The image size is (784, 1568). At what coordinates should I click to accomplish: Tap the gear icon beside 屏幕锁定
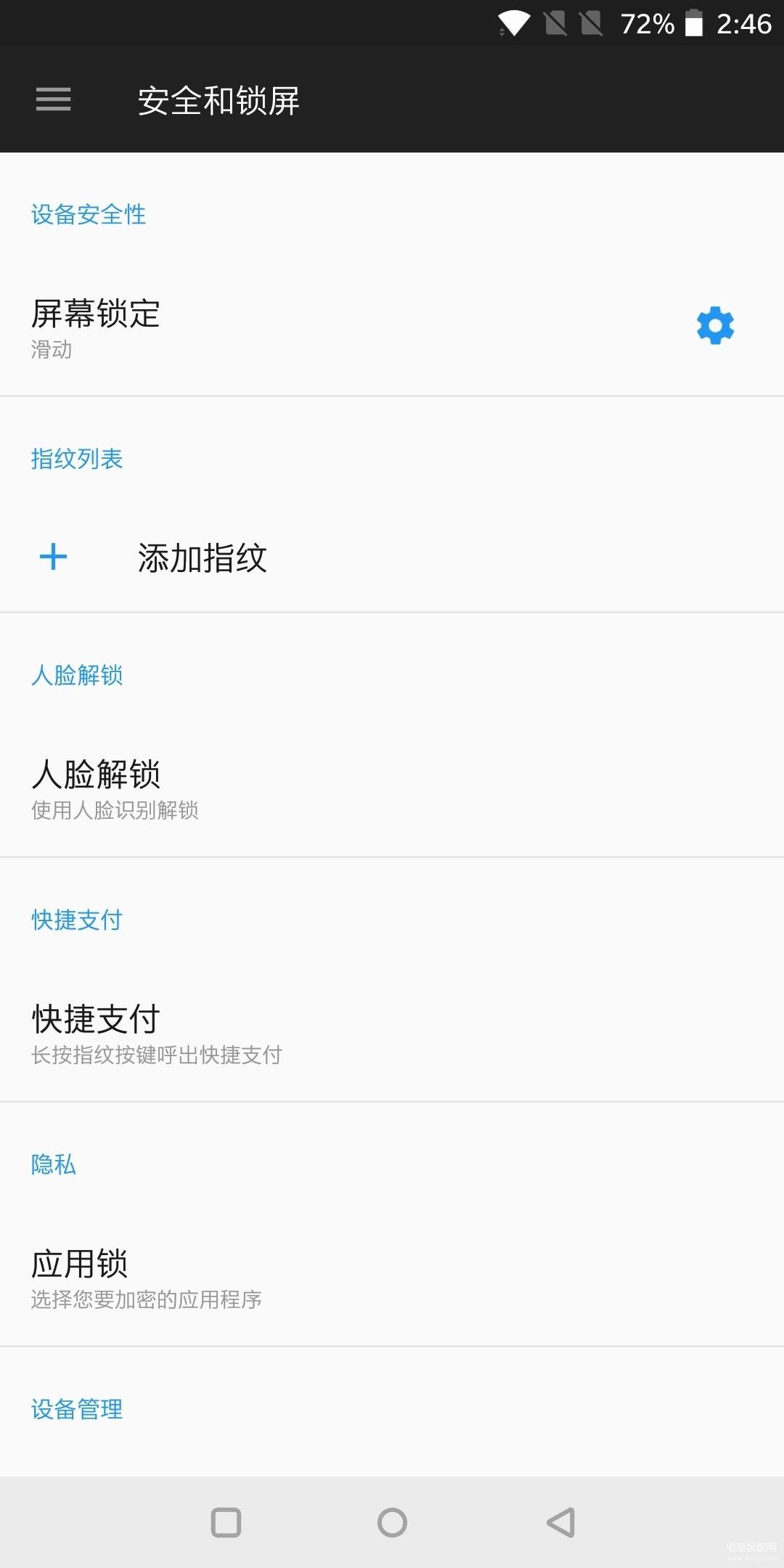[x=715, y=325]
